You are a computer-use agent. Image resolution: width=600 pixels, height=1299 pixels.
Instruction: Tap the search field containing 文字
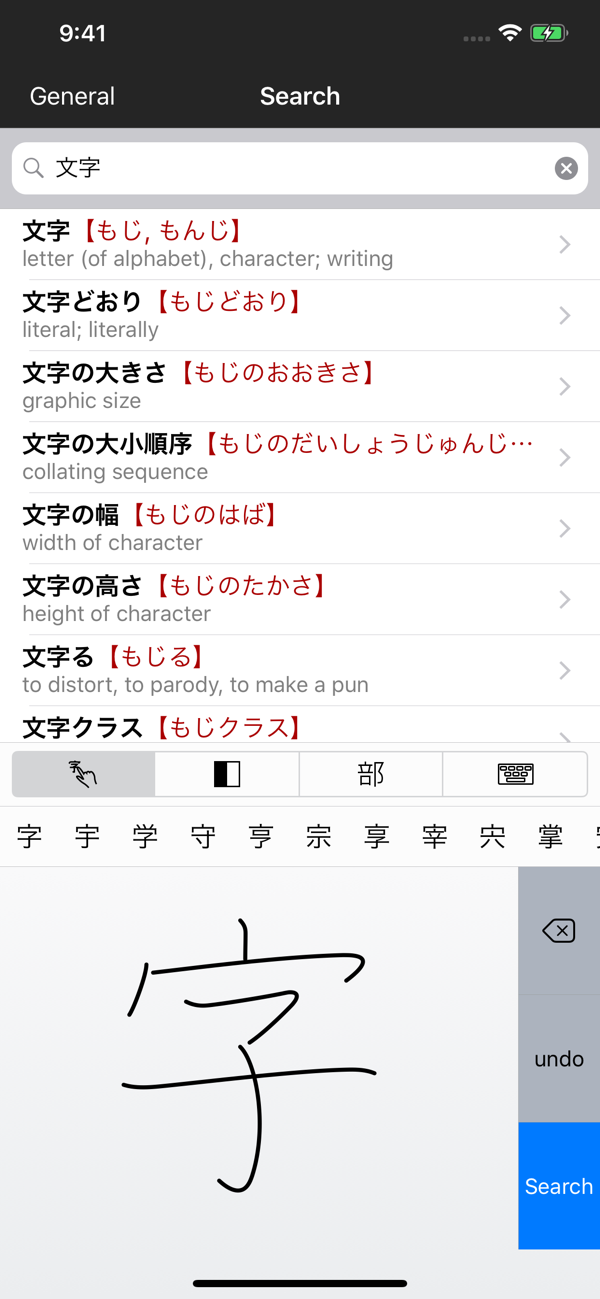(x=300, y=168)
